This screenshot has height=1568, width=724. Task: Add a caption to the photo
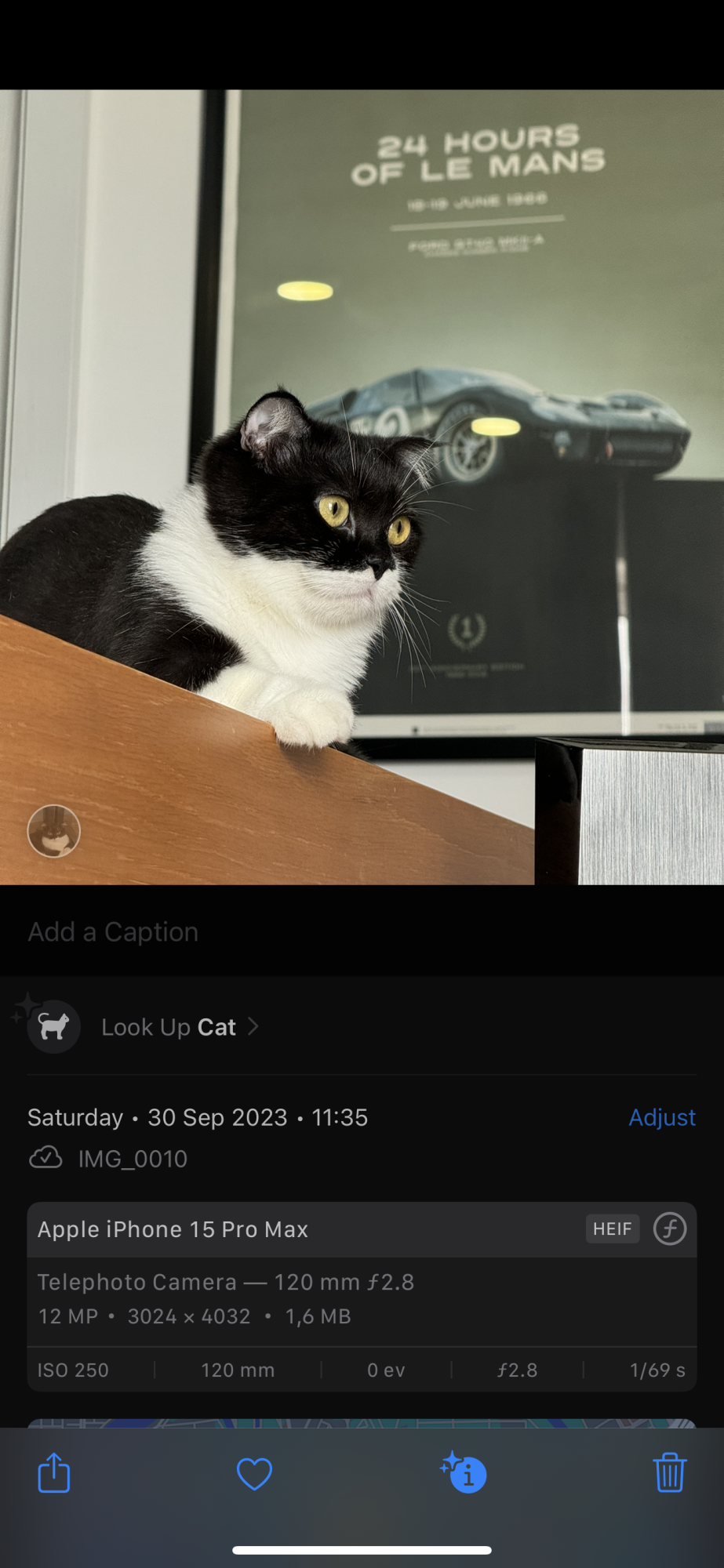[113, 932]
